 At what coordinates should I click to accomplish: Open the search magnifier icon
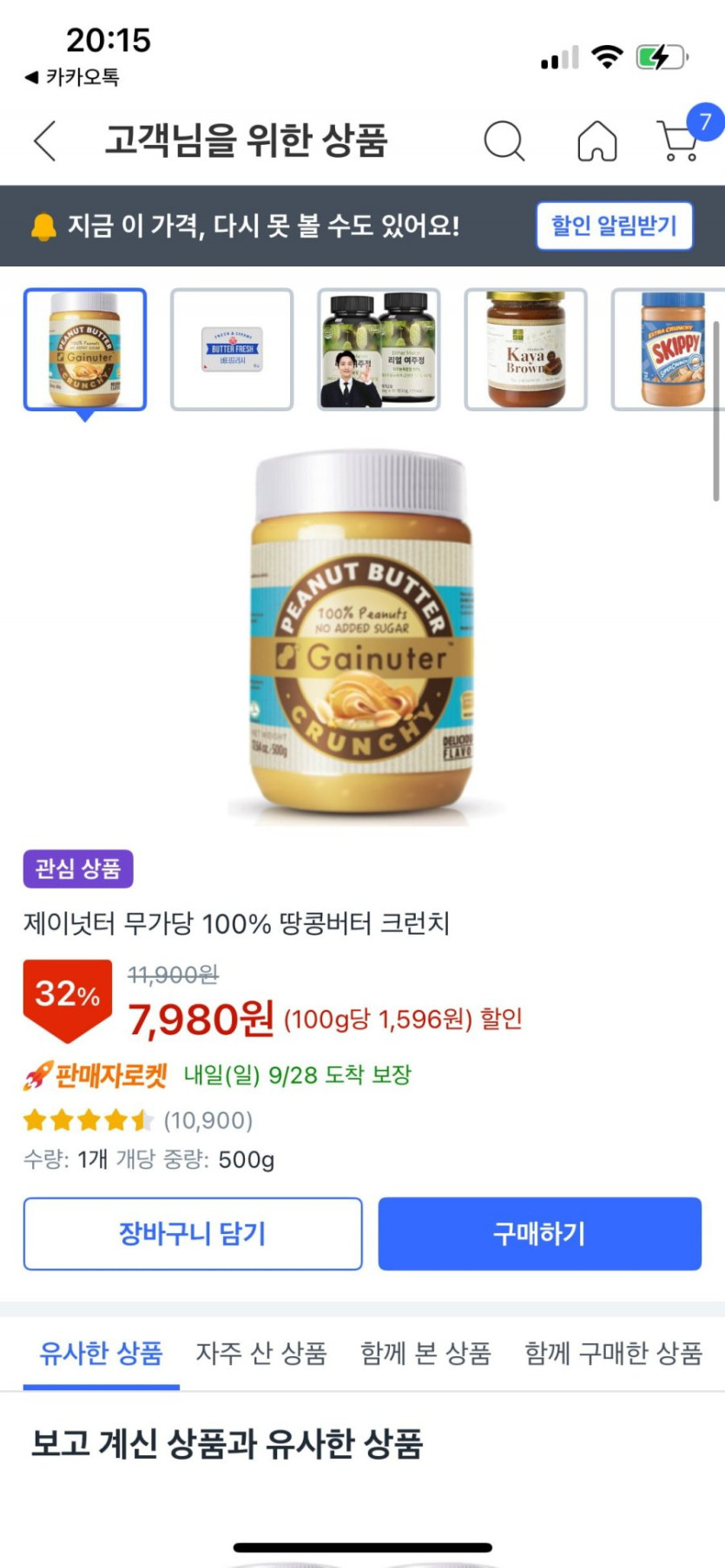[504, 141]
